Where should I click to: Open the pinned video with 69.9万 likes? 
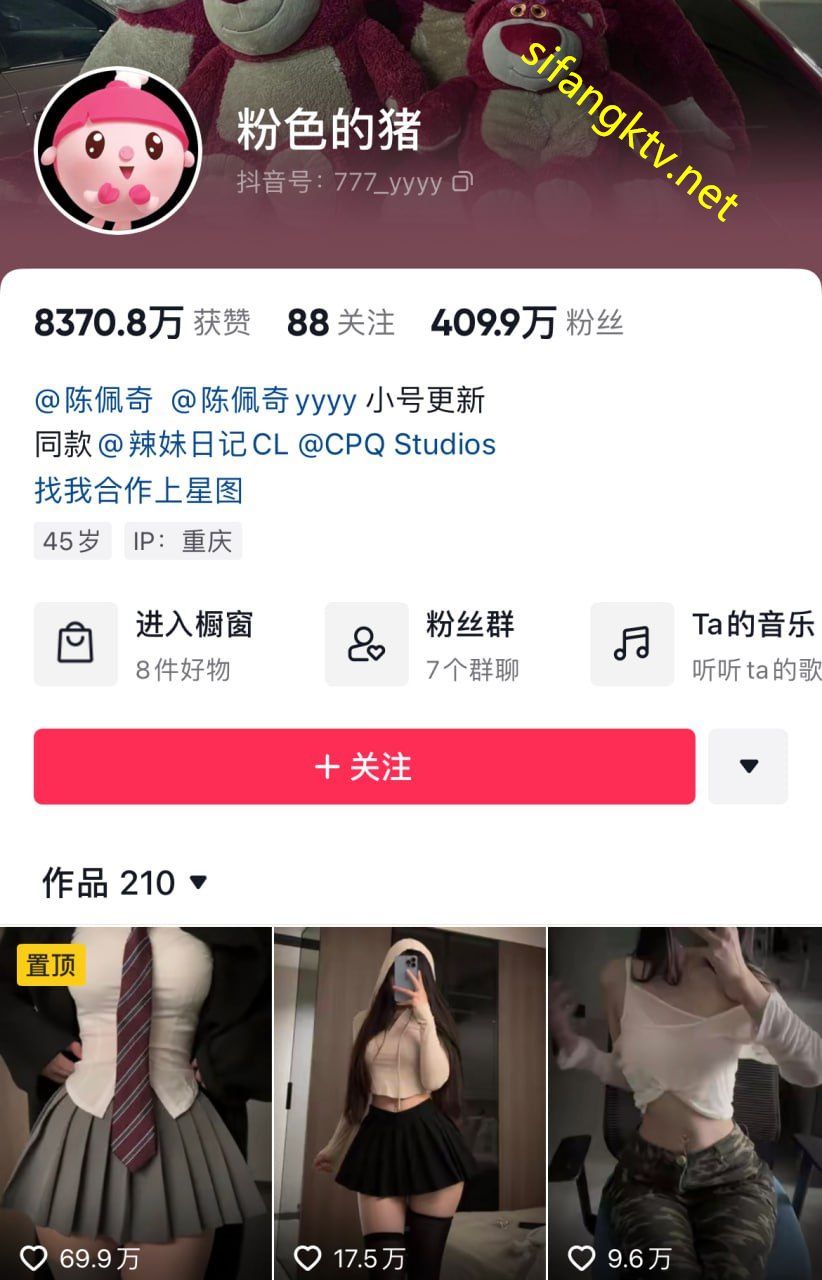click(x=135, y=1100)
